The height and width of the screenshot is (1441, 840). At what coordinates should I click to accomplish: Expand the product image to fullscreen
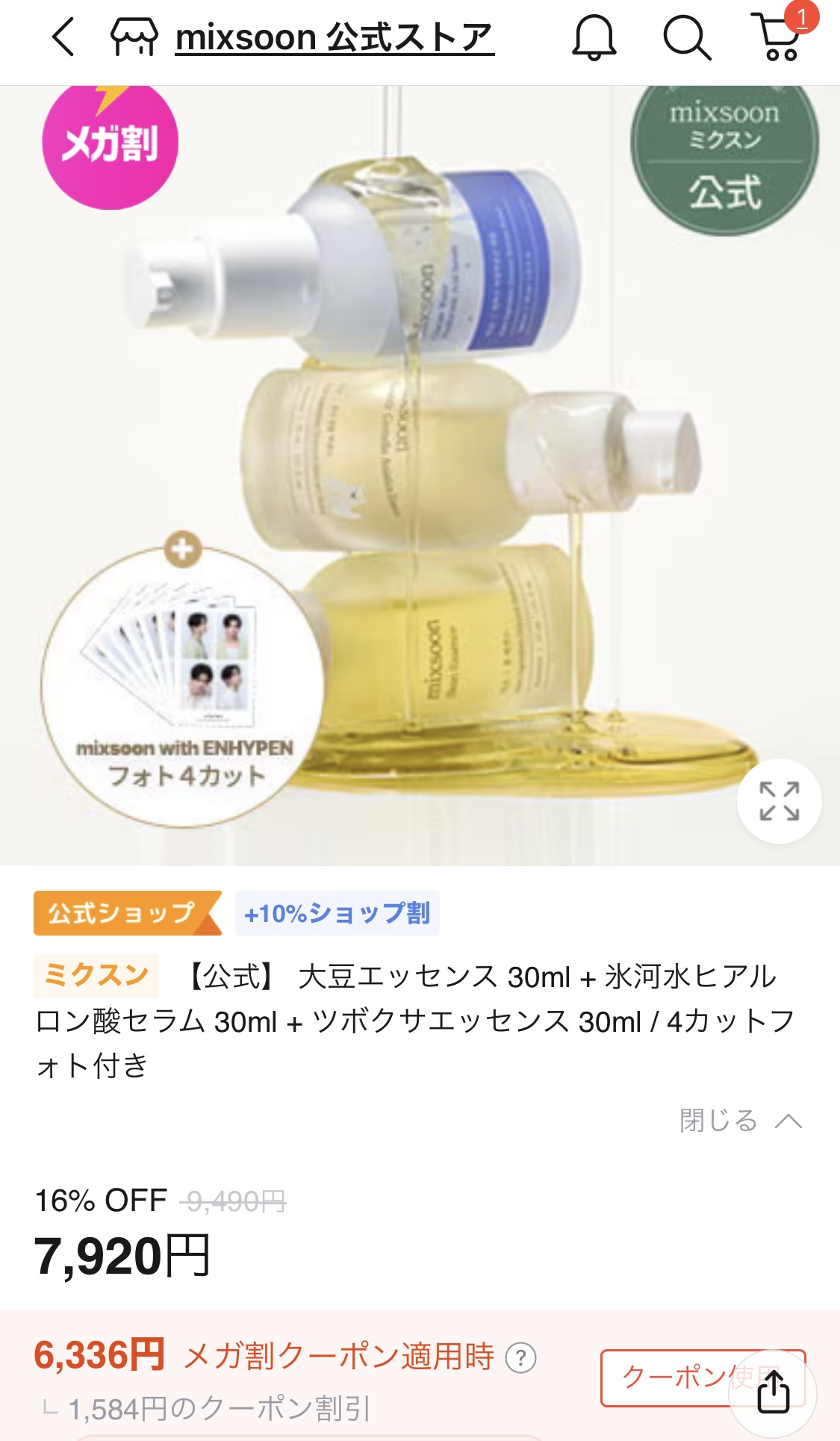780,801
